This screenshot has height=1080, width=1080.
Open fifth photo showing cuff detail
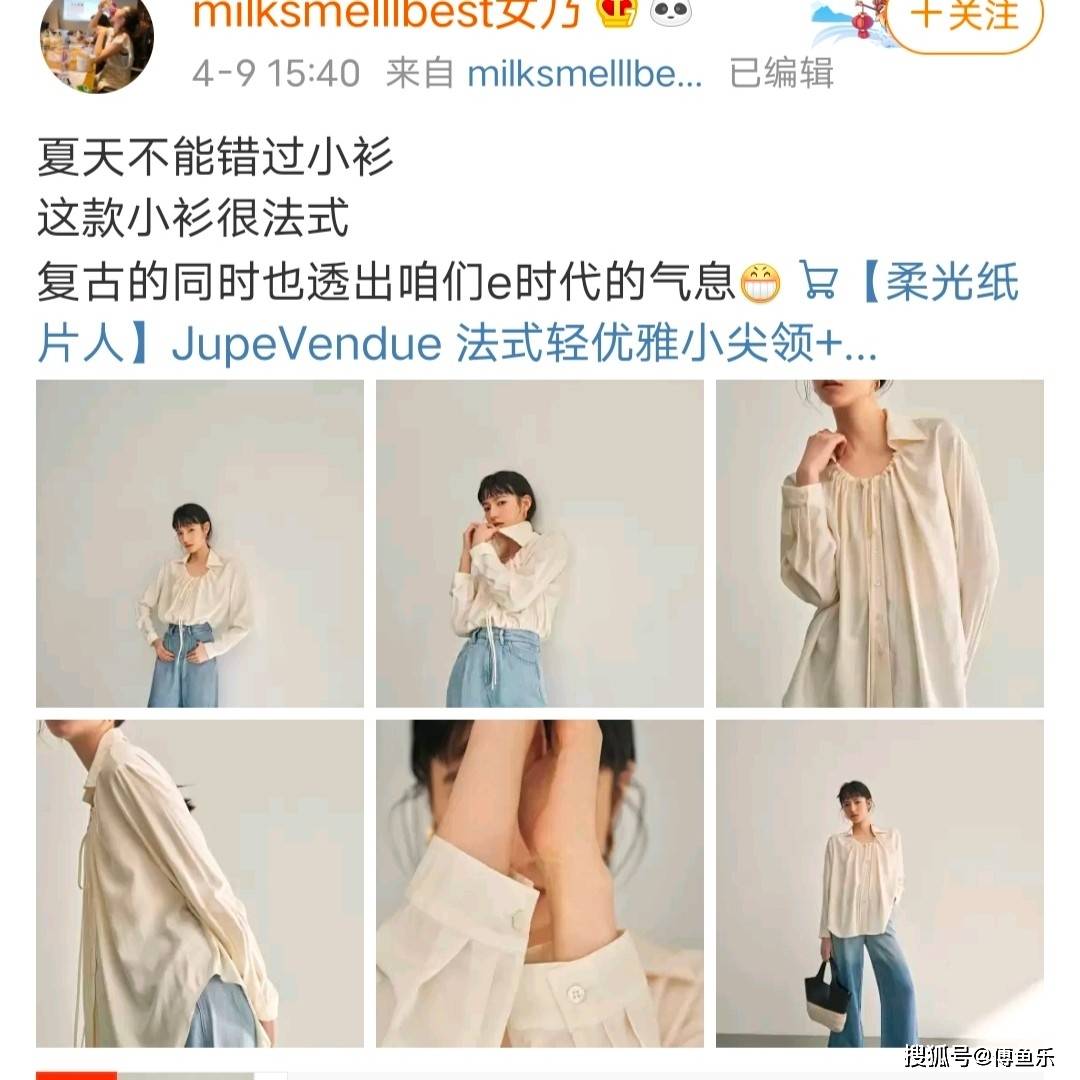click(540, 884)
